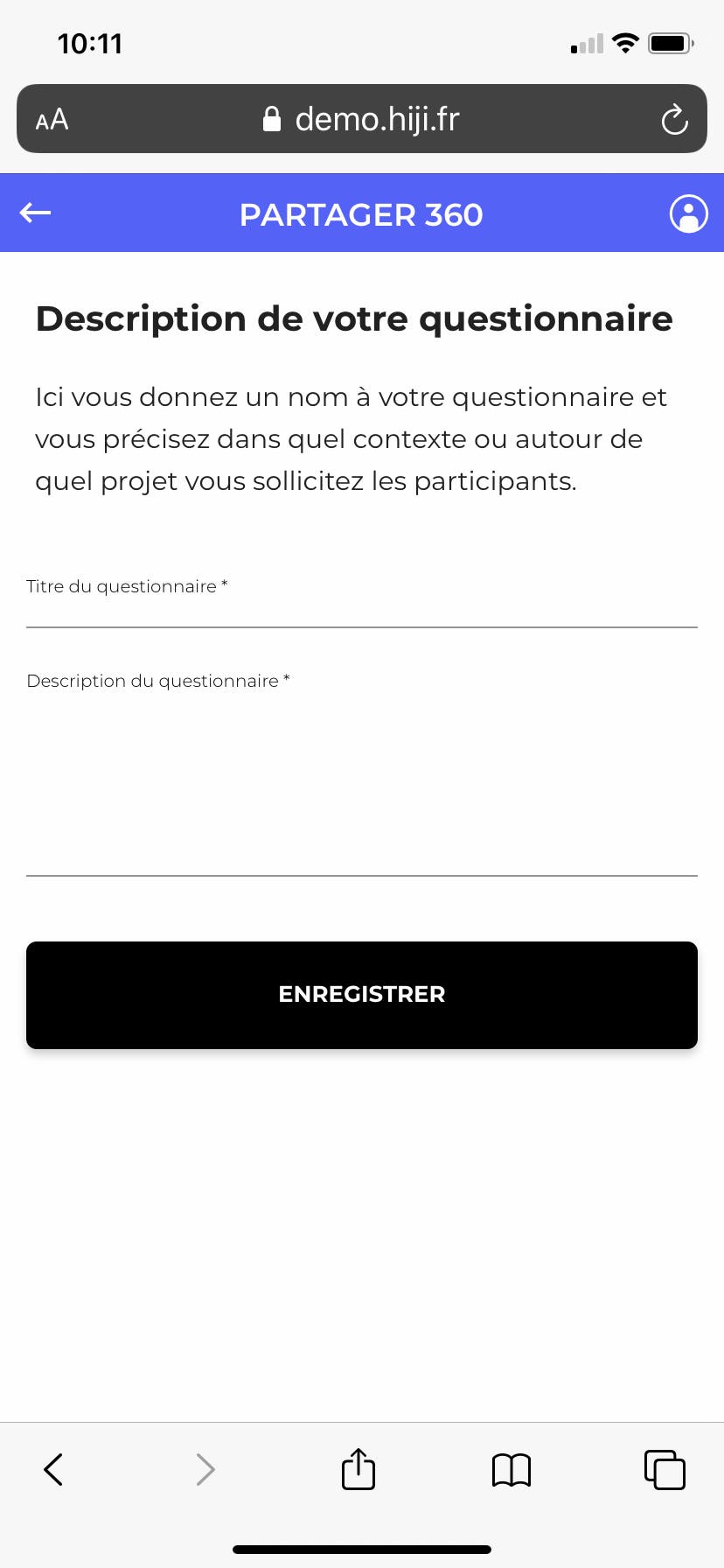Open Safari bookmarks
The image size is (724, 1568).
[x=512, y=1470]
